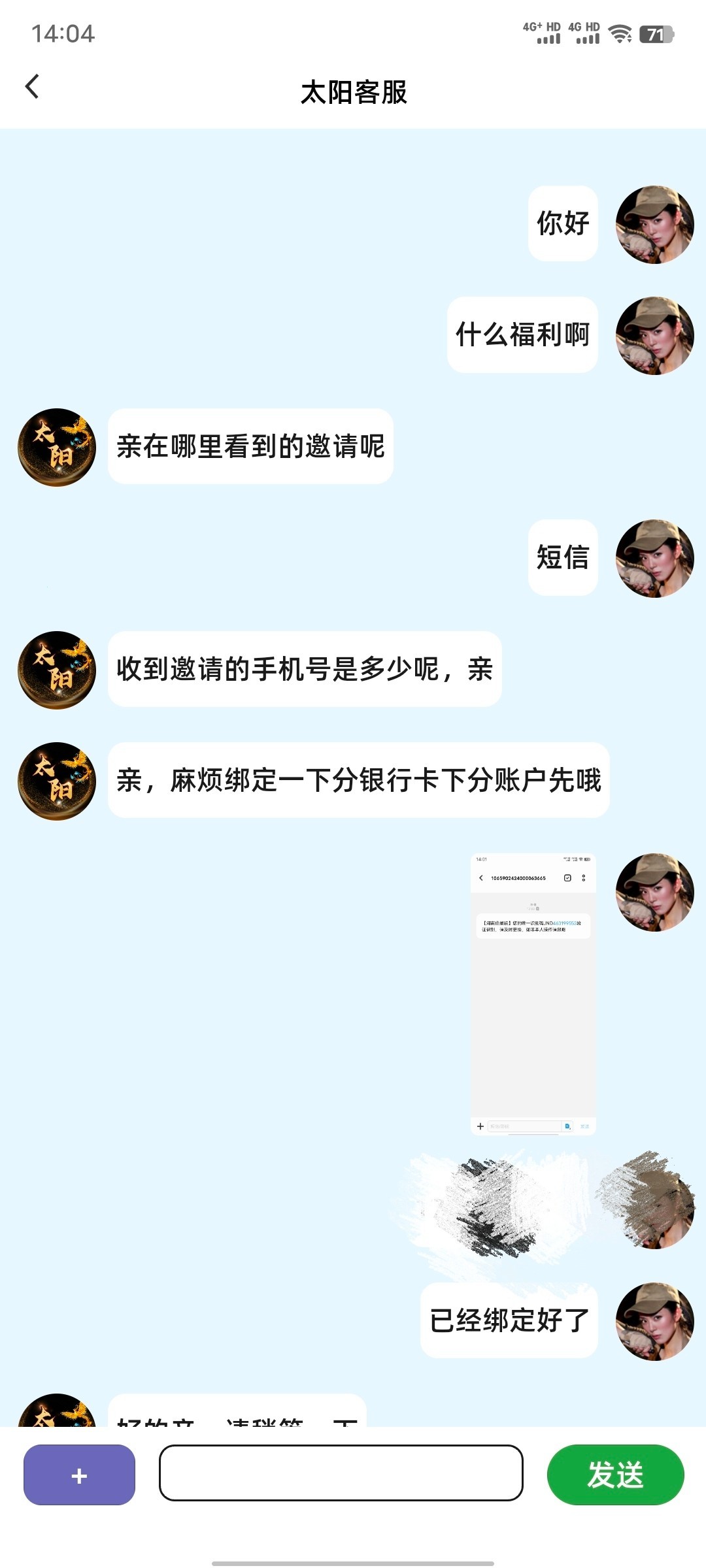Open the plus attachment button
This screenshot has height=1568, width=706.
pos(79,1475)
